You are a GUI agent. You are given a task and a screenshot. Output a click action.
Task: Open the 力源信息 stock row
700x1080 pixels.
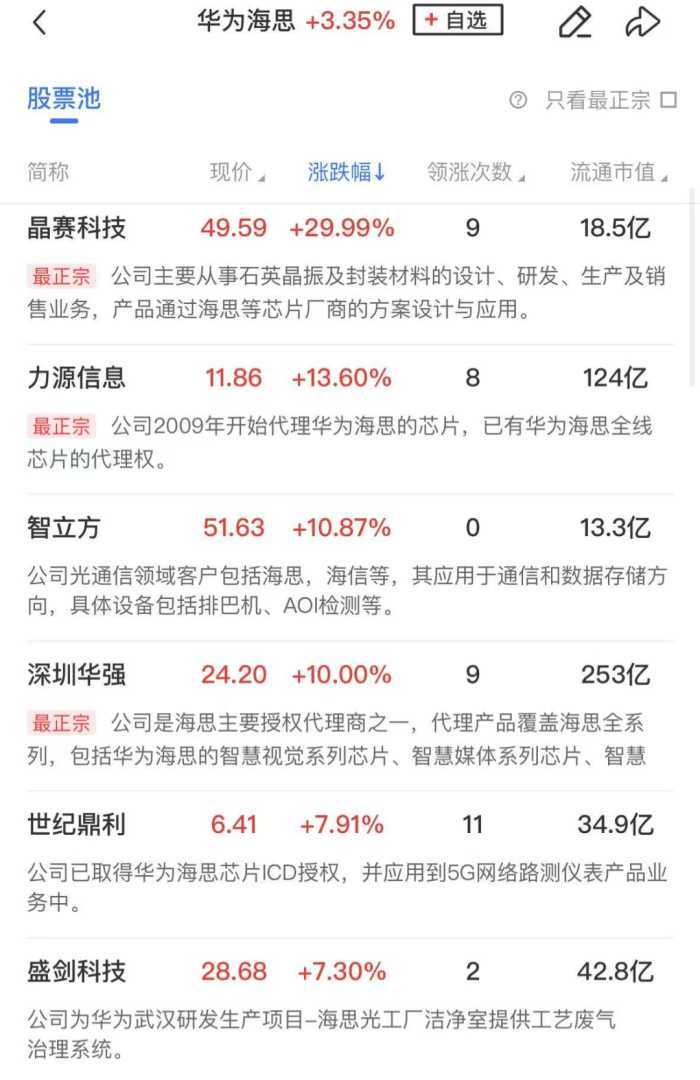[x=78, y=378]
